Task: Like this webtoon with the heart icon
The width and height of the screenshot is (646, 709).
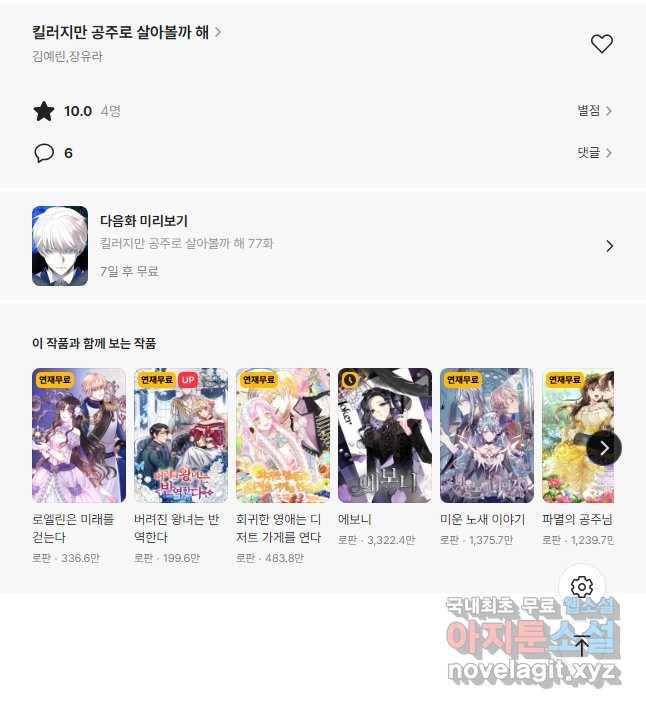Action: [601, 44]
